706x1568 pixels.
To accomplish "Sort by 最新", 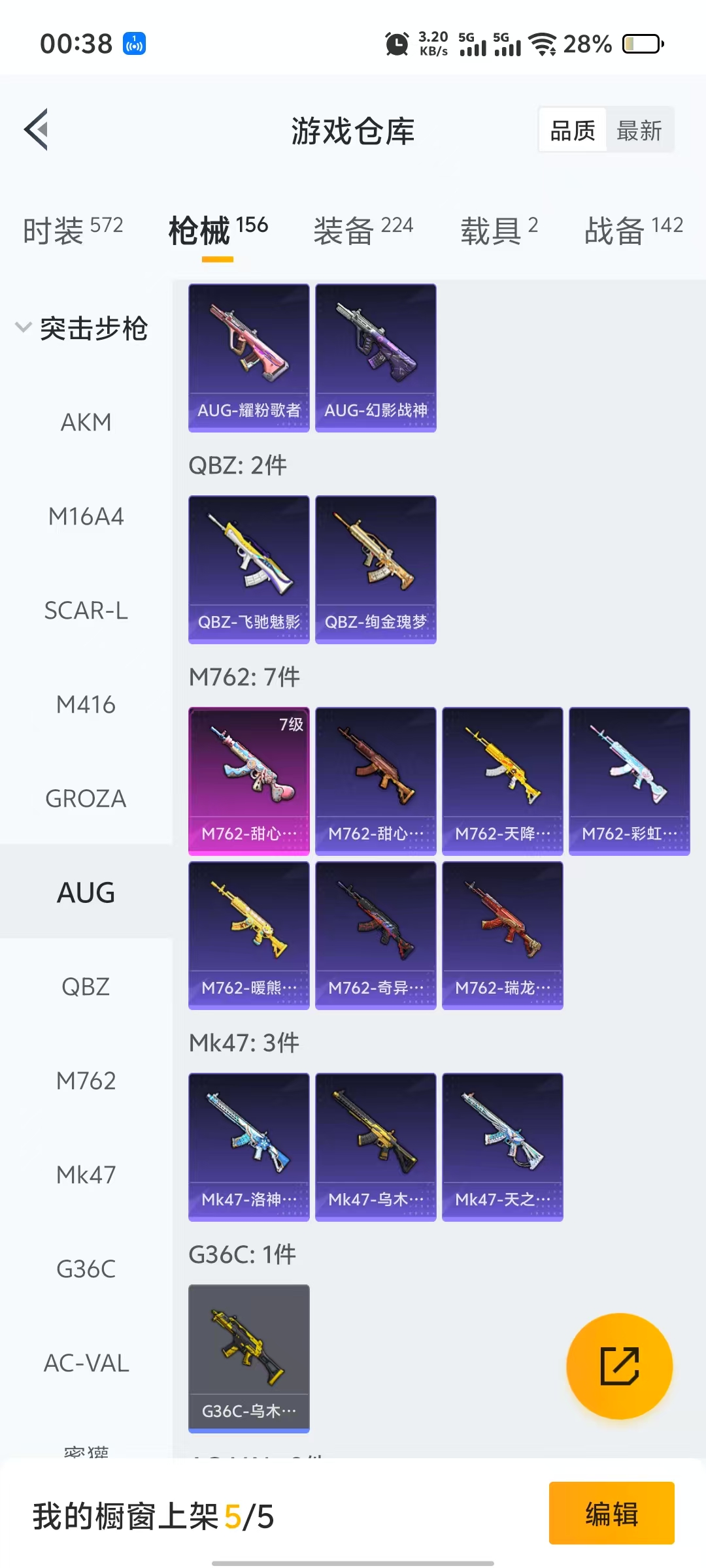I will click(639, 130).
